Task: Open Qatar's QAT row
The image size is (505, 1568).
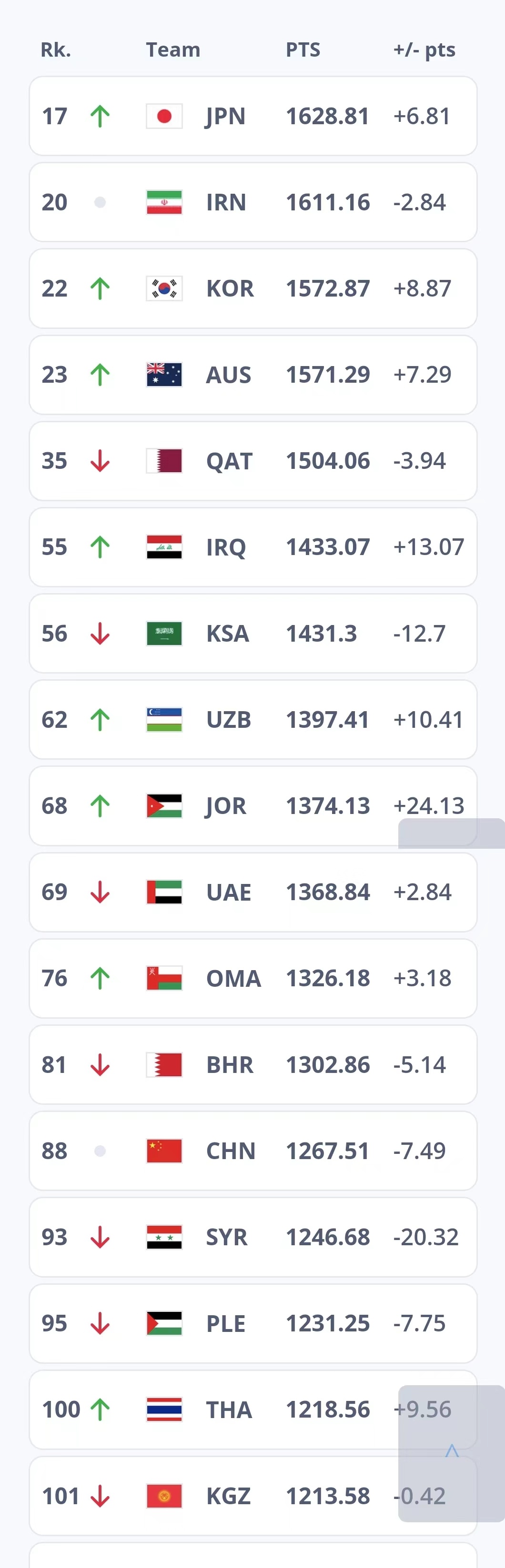Action: click(x=252, y=461)
